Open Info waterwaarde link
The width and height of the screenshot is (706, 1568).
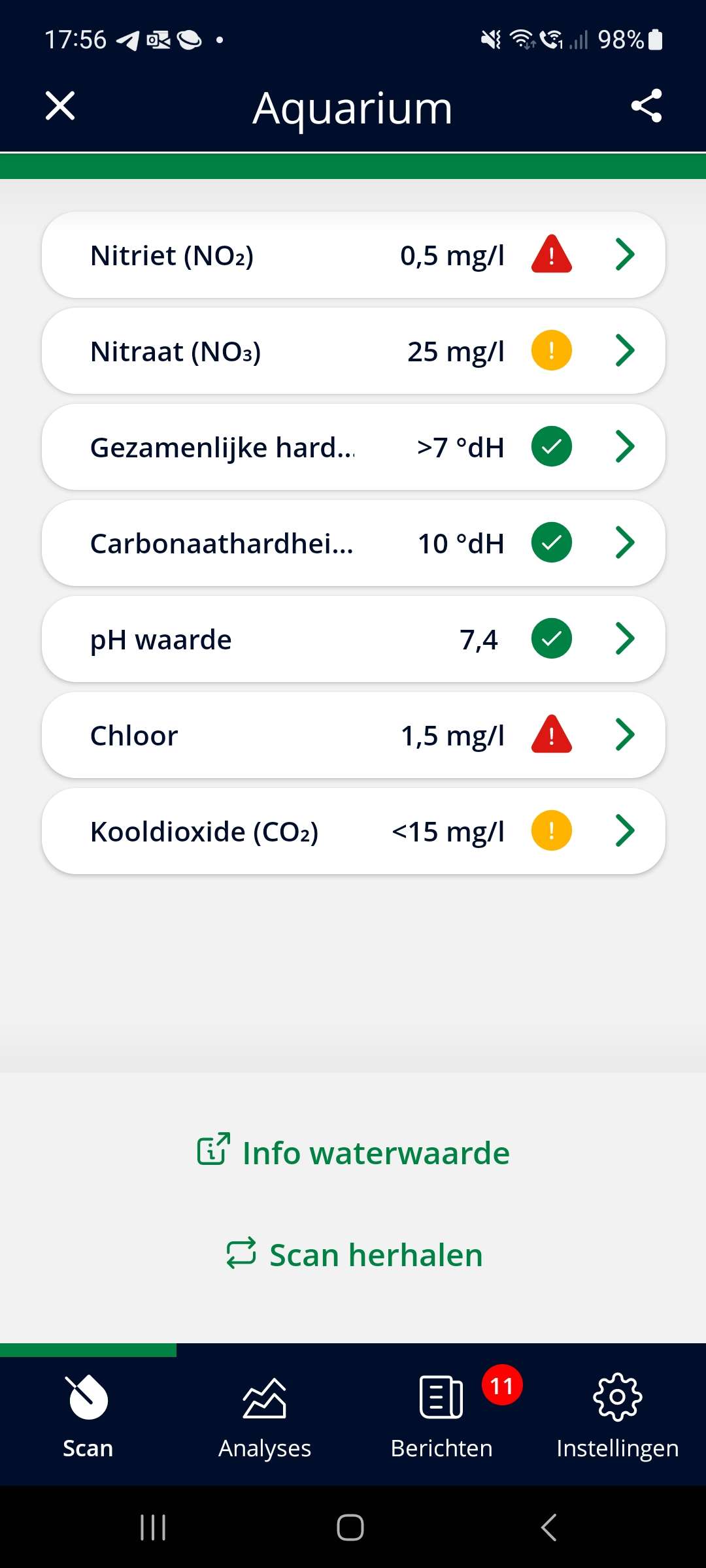point(353,1152)
